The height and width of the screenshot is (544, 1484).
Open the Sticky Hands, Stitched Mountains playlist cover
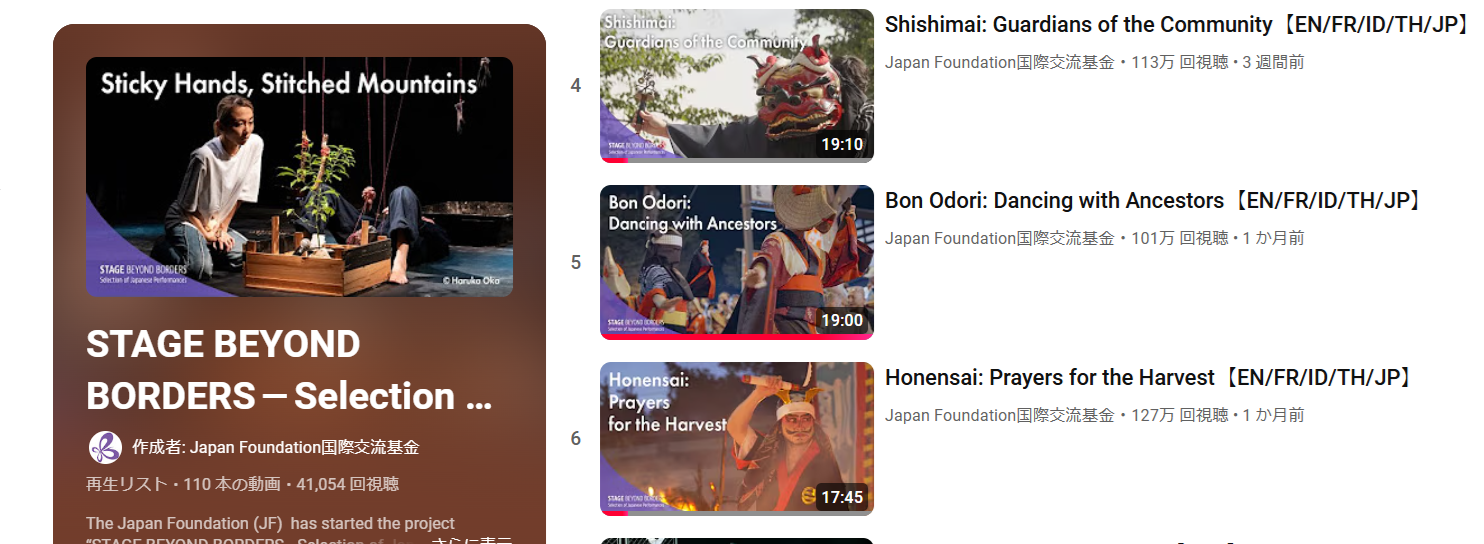point(299,177)
